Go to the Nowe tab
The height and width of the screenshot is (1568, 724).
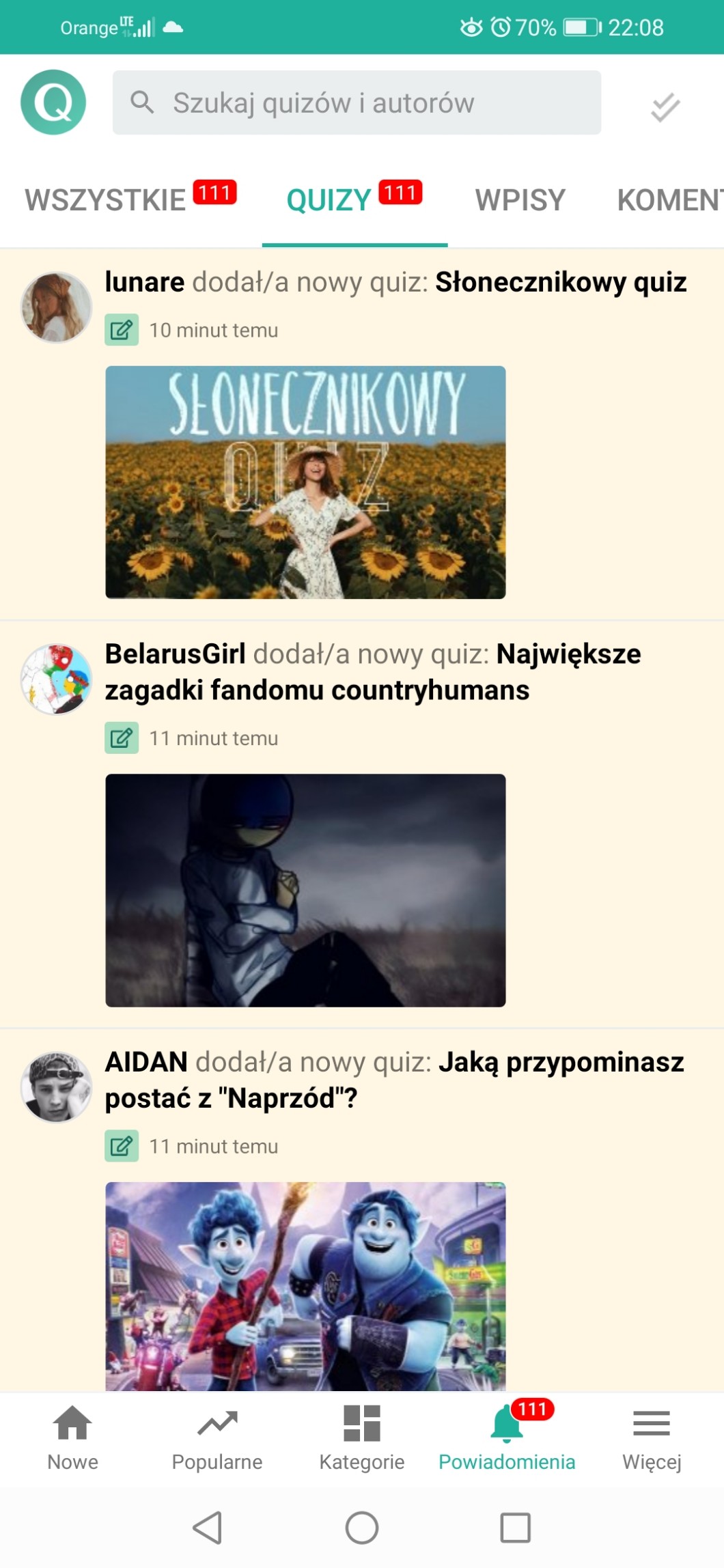pyautogui.click(x=72, y=1438)
